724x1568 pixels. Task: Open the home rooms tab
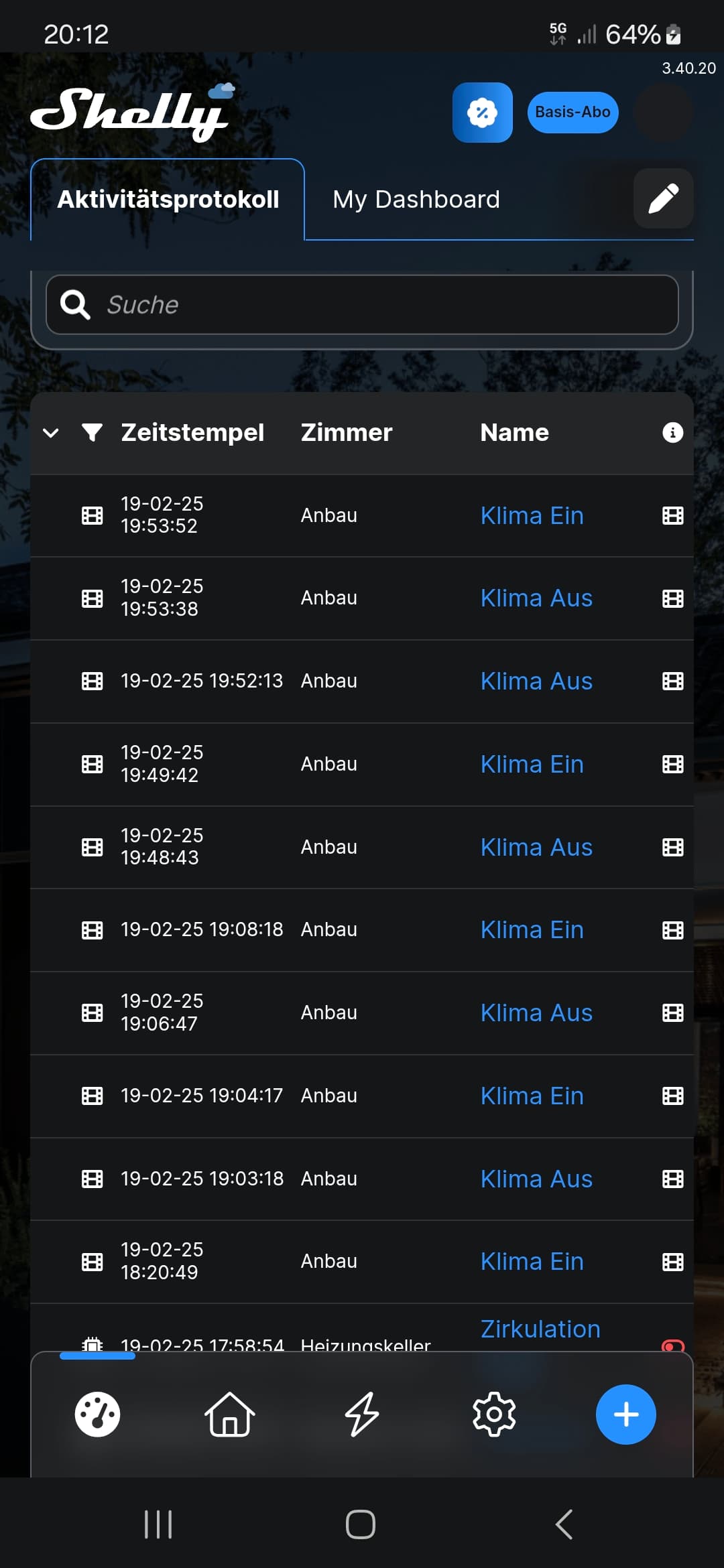pos(229,1415)
